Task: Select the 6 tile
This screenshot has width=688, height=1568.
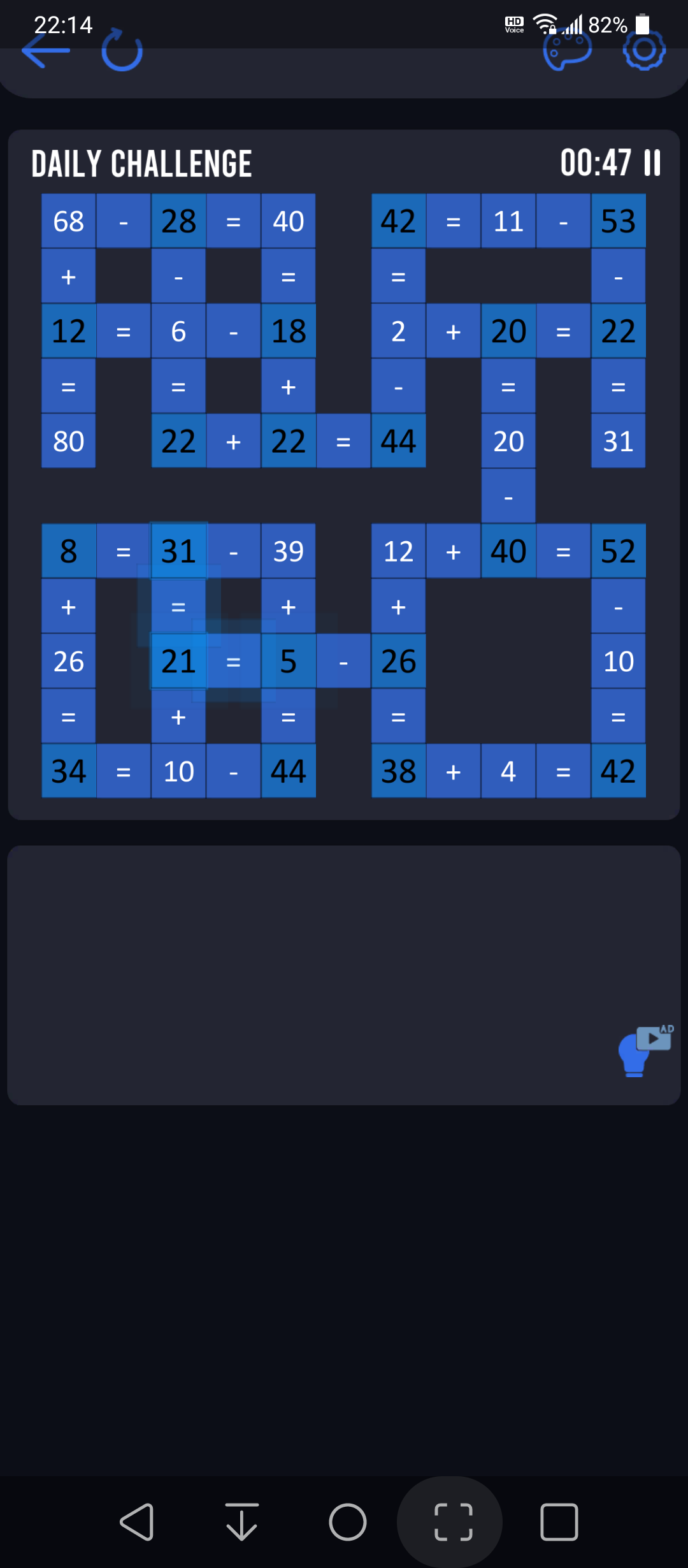Action: pos(178,331)
